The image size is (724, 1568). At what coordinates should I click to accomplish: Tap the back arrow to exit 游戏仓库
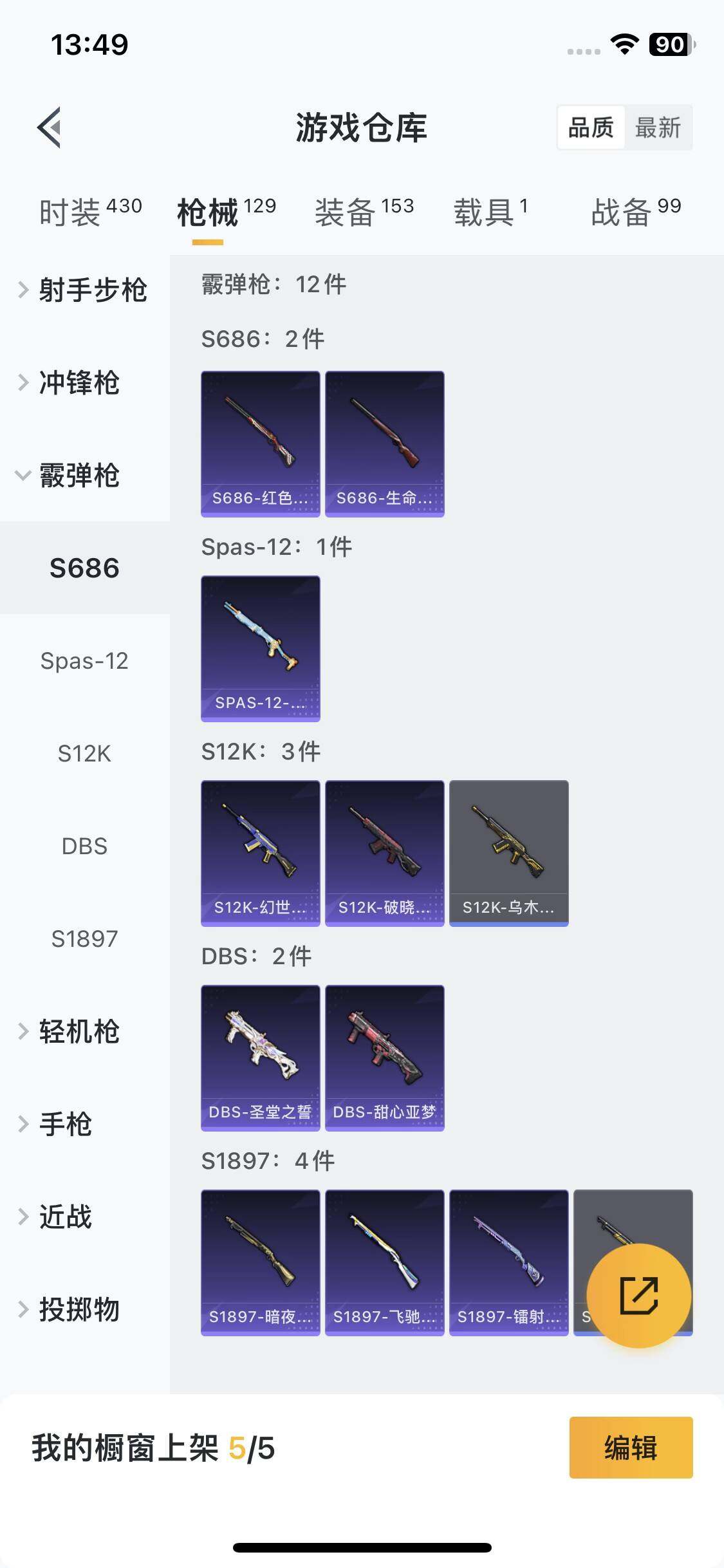tap(48, 127)
